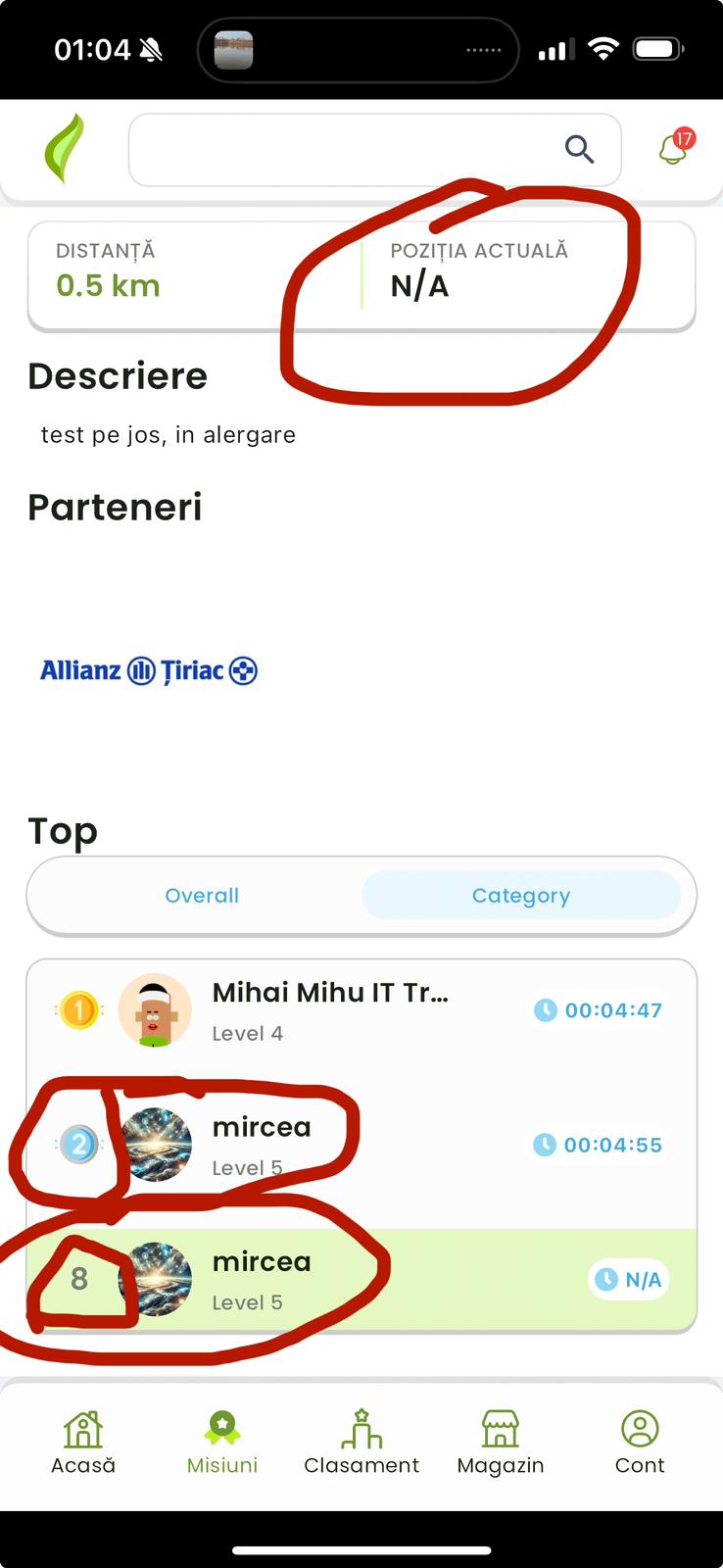The width and height of the screenshot is (723, 1568).
Task: Go to the Cont tab
Action: pos(640,1443)
